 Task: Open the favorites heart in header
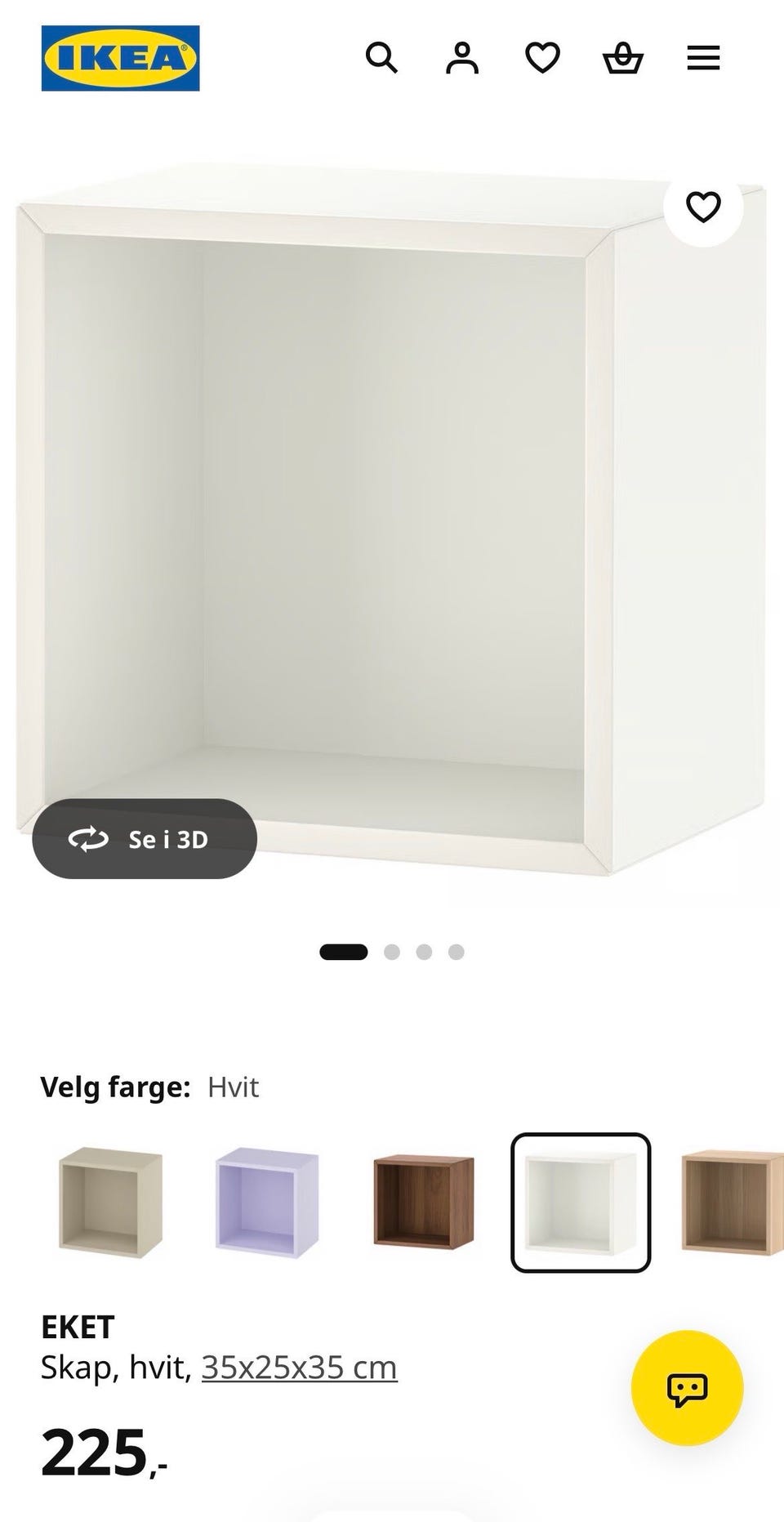coord(542,58)
